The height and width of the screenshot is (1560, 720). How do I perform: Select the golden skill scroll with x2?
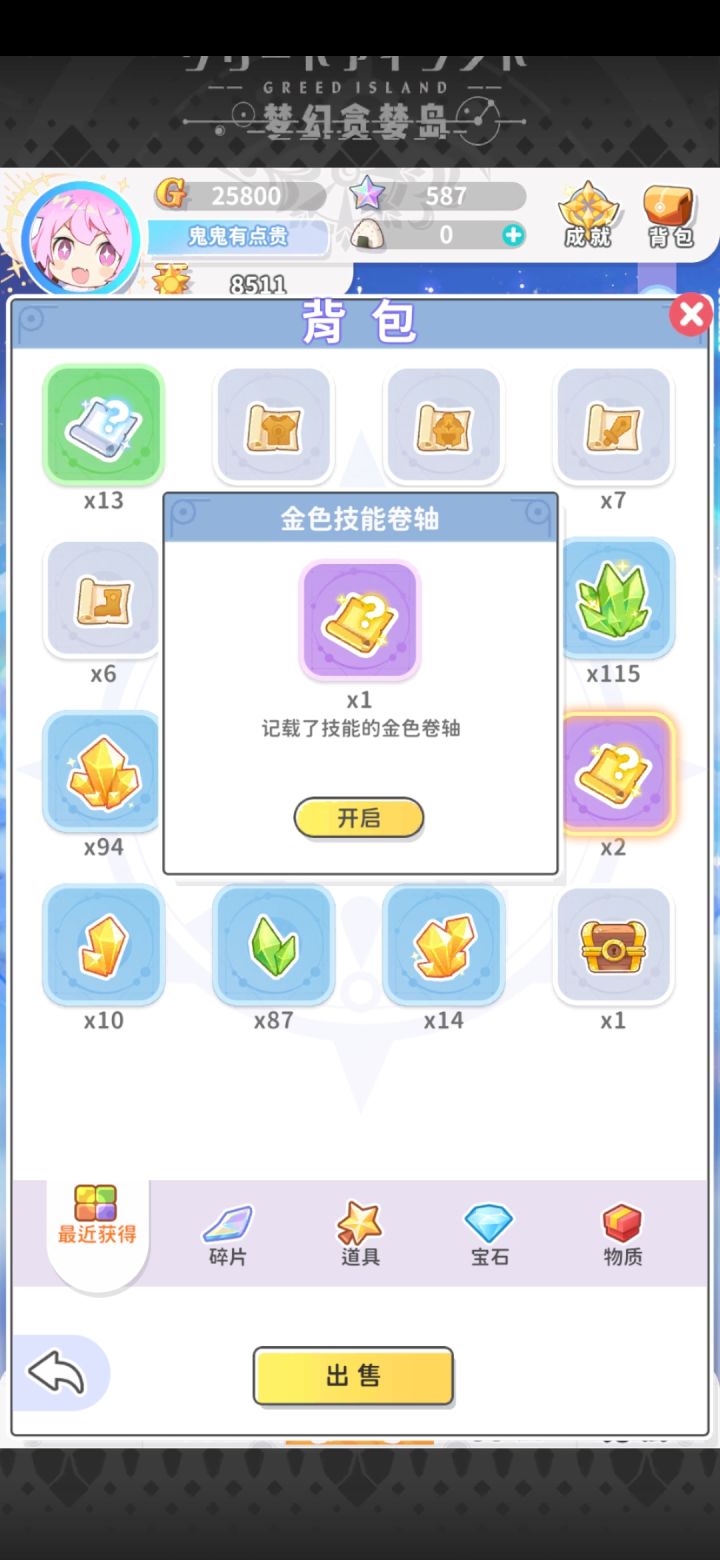tap(614, 772)
